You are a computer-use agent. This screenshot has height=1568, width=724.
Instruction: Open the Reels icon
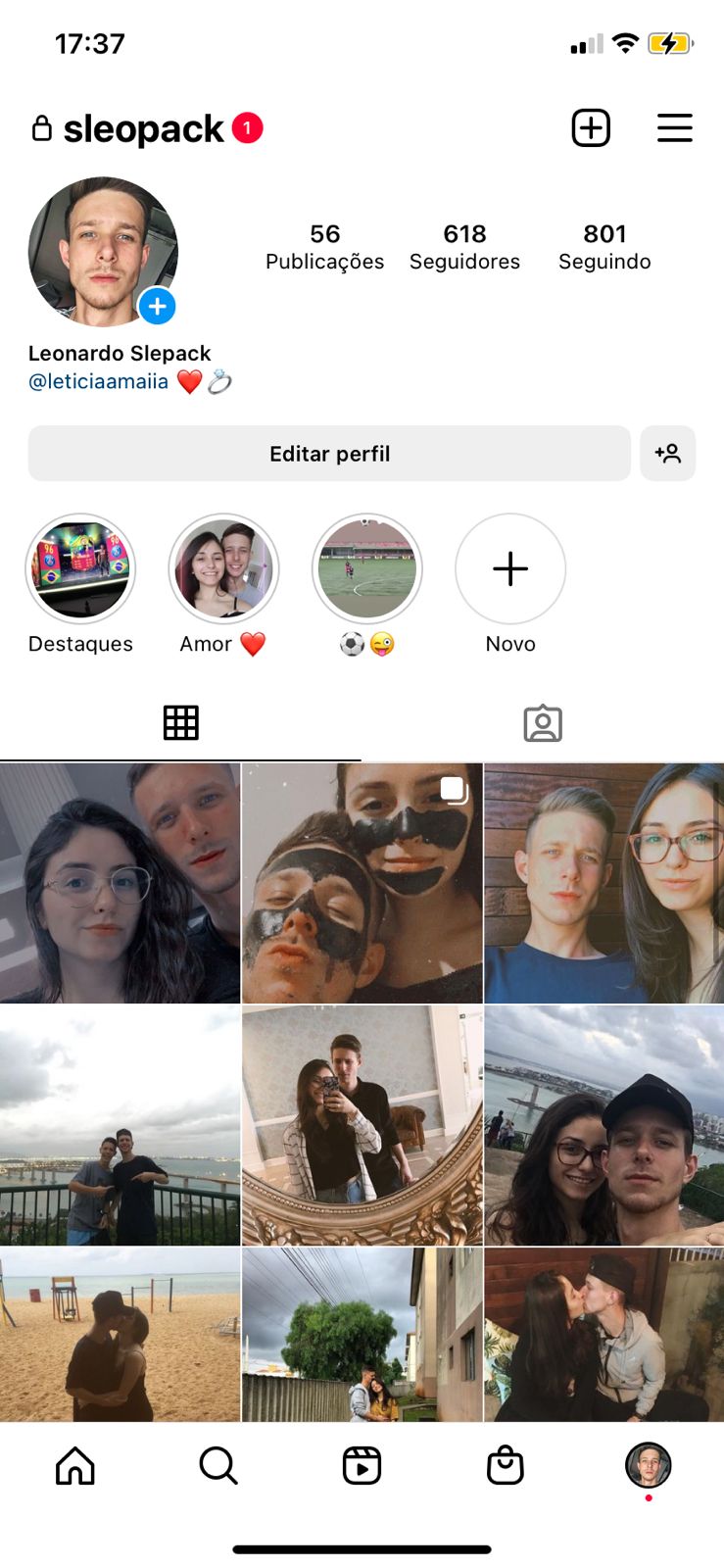(x=362, y=1465)
